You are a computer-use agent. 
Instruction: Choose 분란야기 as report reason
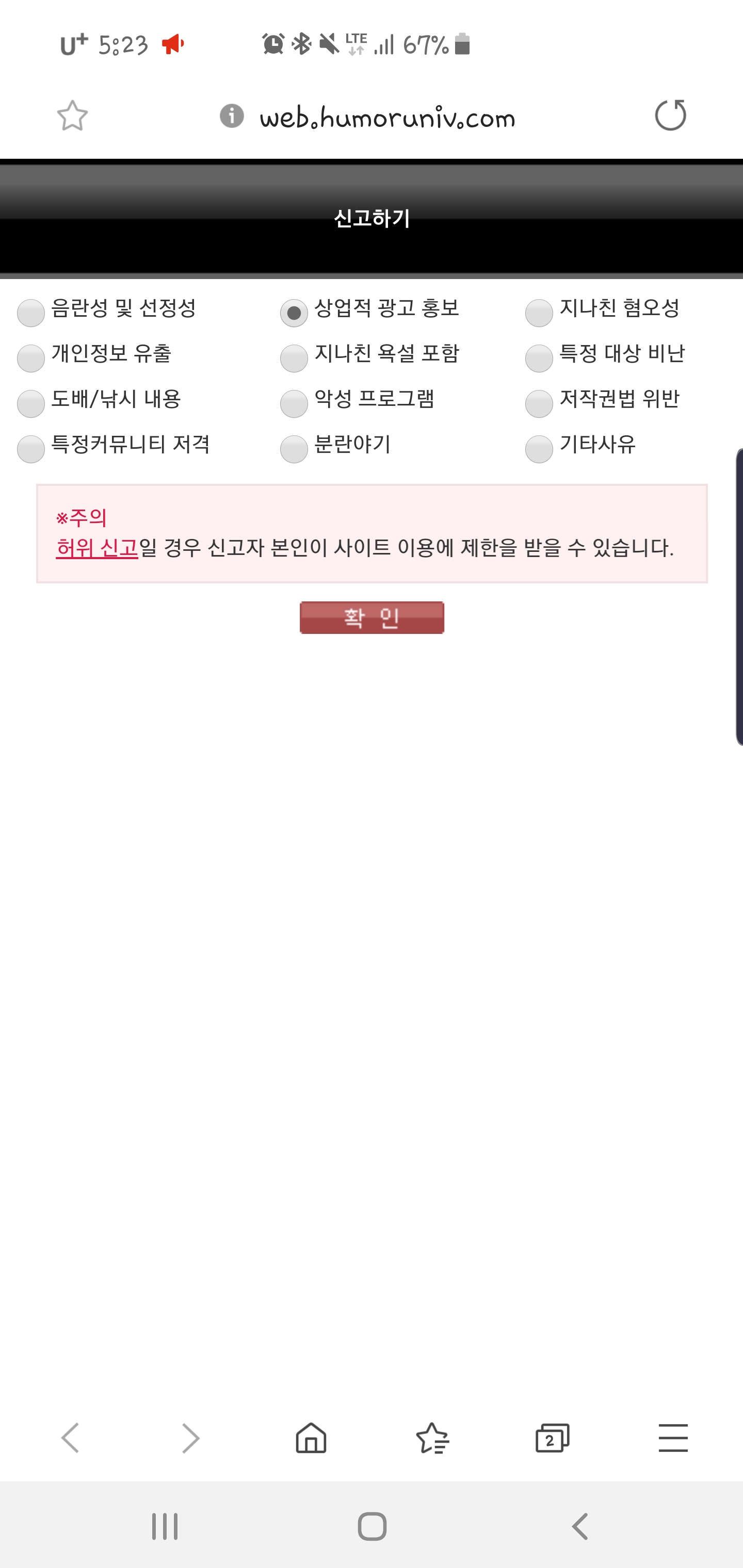294,449
